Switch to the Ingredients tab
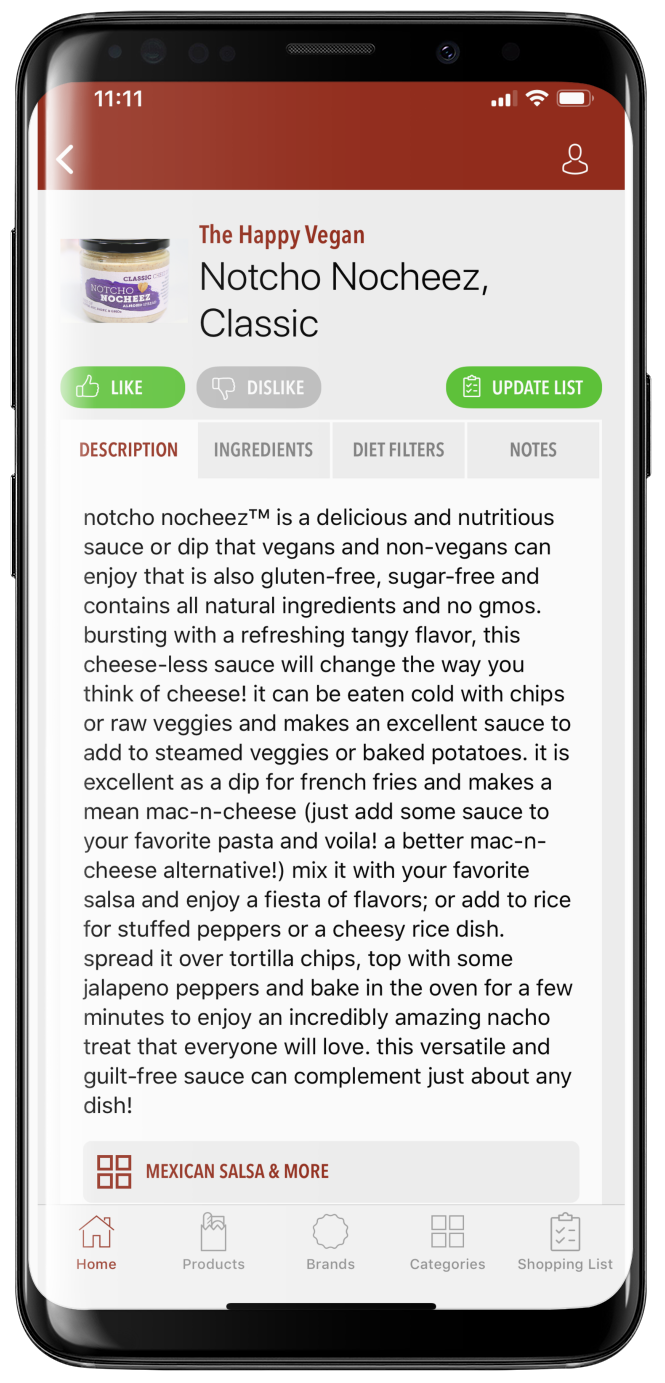The width and height of the screenshot is (665, 1383). click(264, 450)
